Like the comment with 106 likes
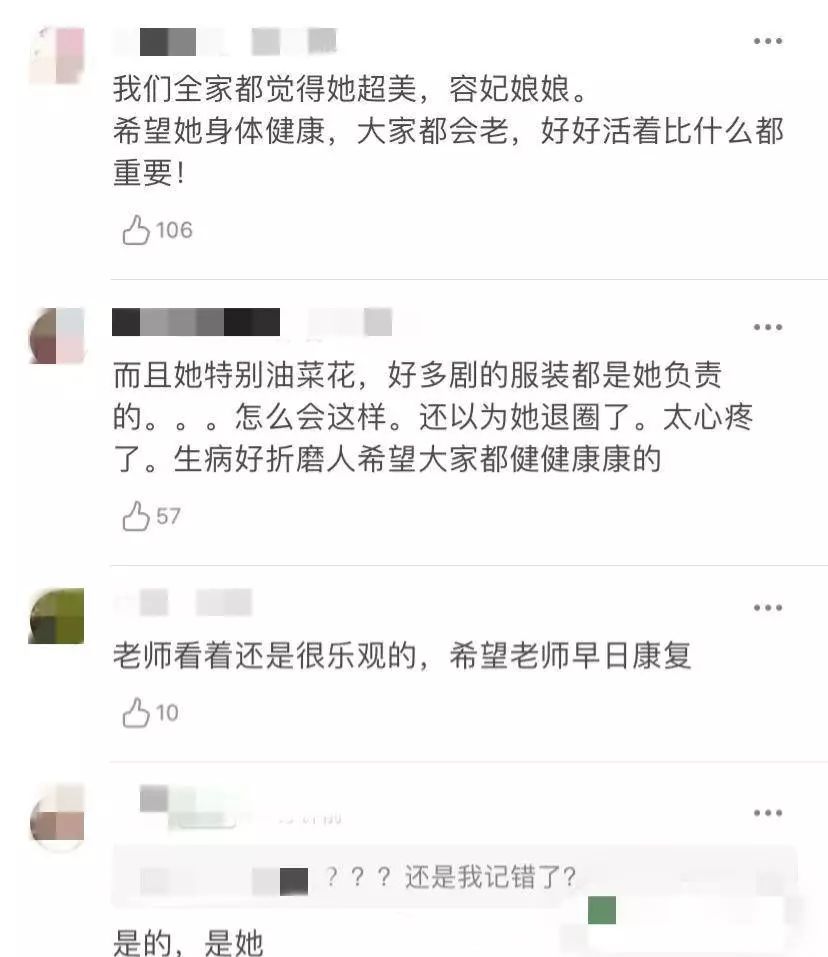The width and height of the screenshot is (828, 957). 136,231
